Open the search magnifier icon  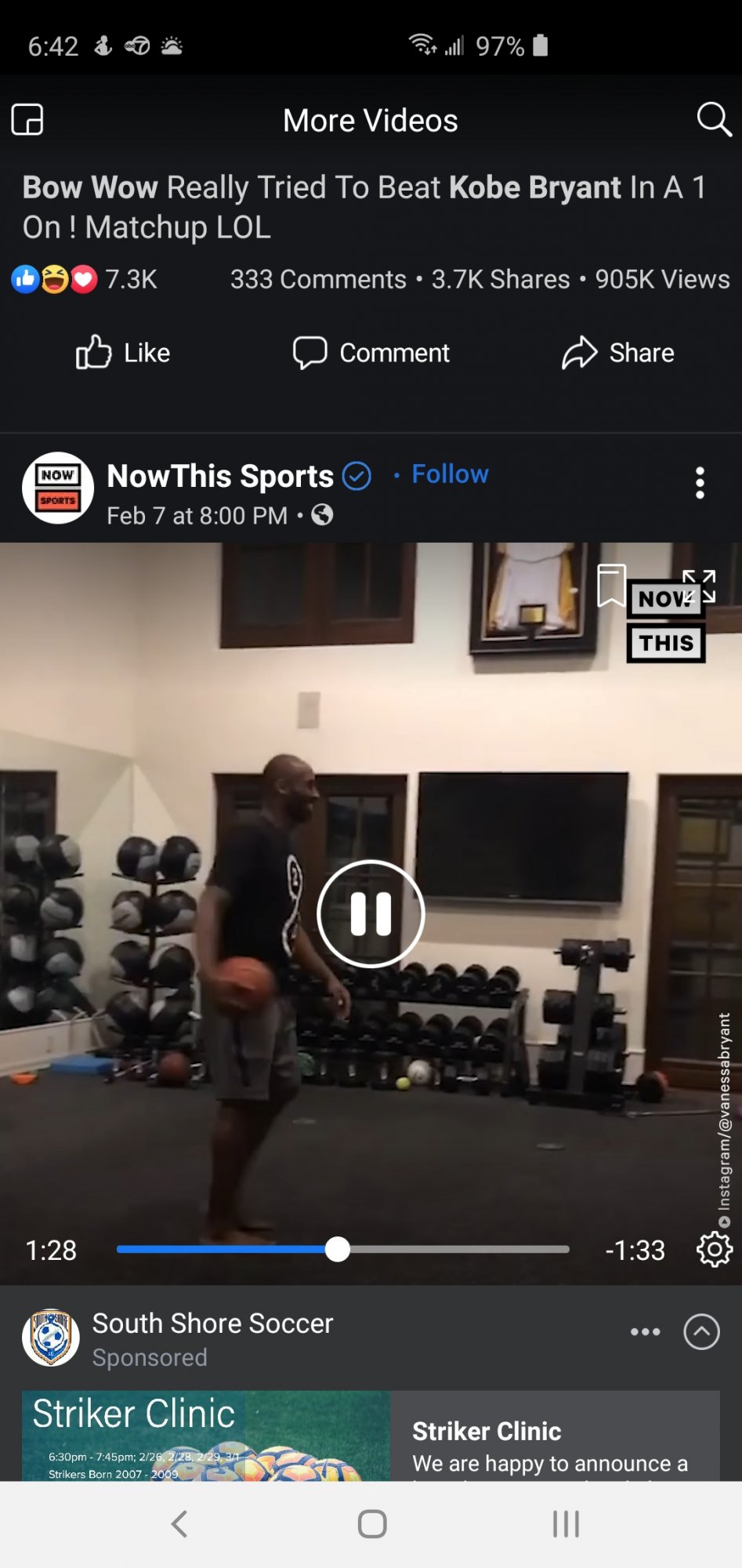(714, 120)
